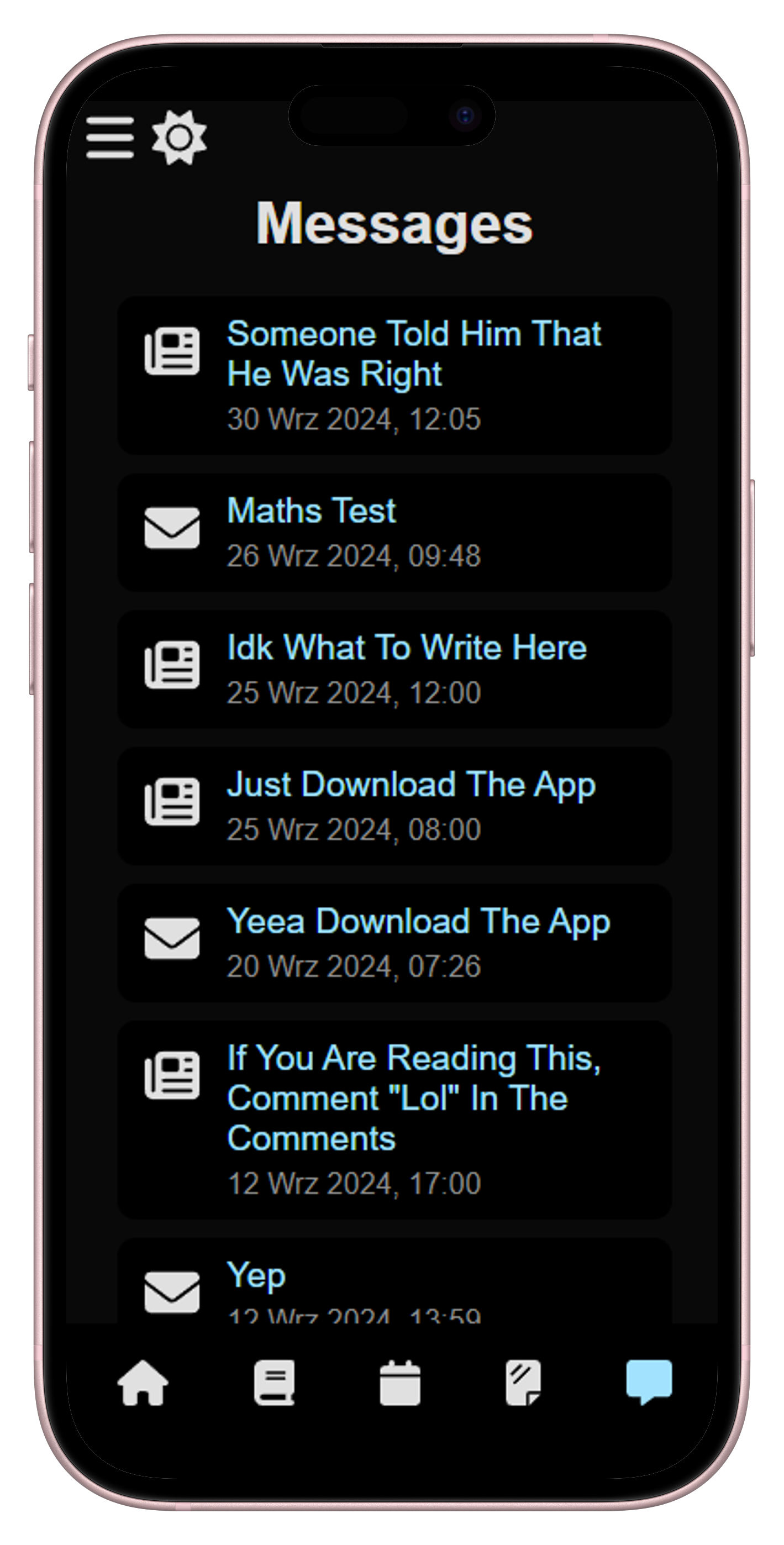Open "Just Download The App" news item
Image resolution: width=784 pixels, height=1545 pixels.
point(394,806)
